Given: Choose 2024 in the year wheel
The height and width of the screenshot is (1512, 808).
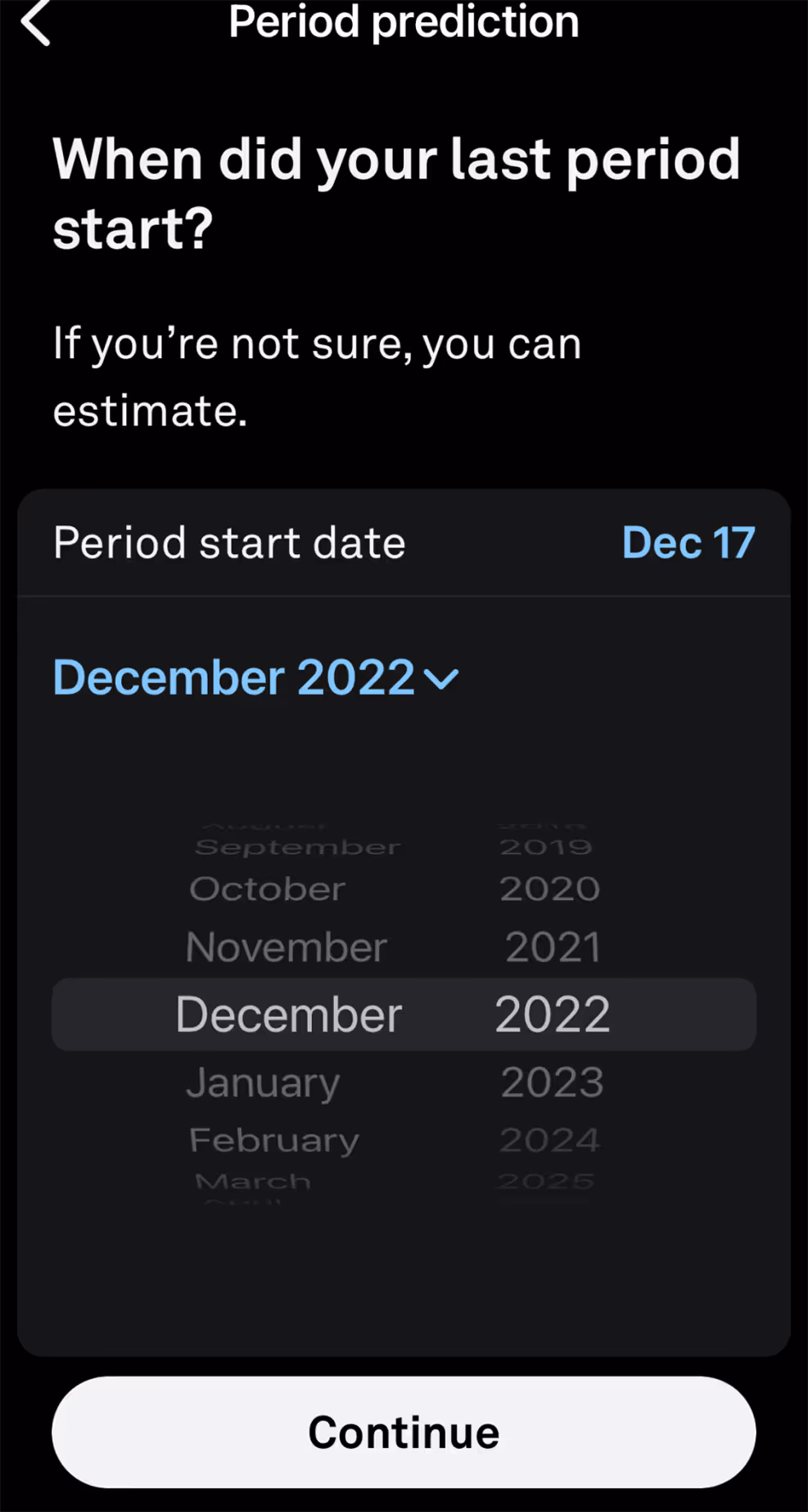Looking at the screenshot, I should 548,1139.
